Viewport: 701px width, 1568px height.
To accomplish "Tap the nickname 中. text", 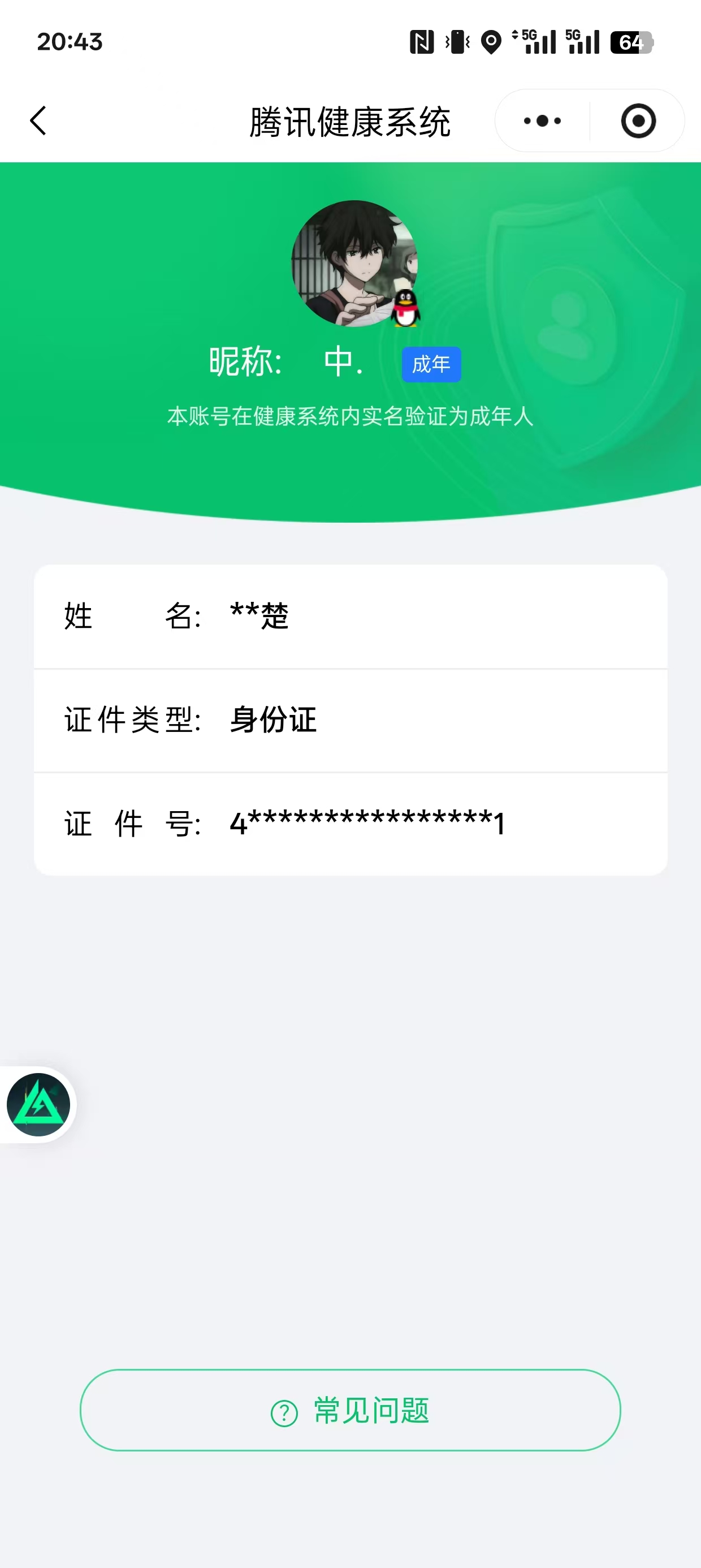I will (343, 363).
